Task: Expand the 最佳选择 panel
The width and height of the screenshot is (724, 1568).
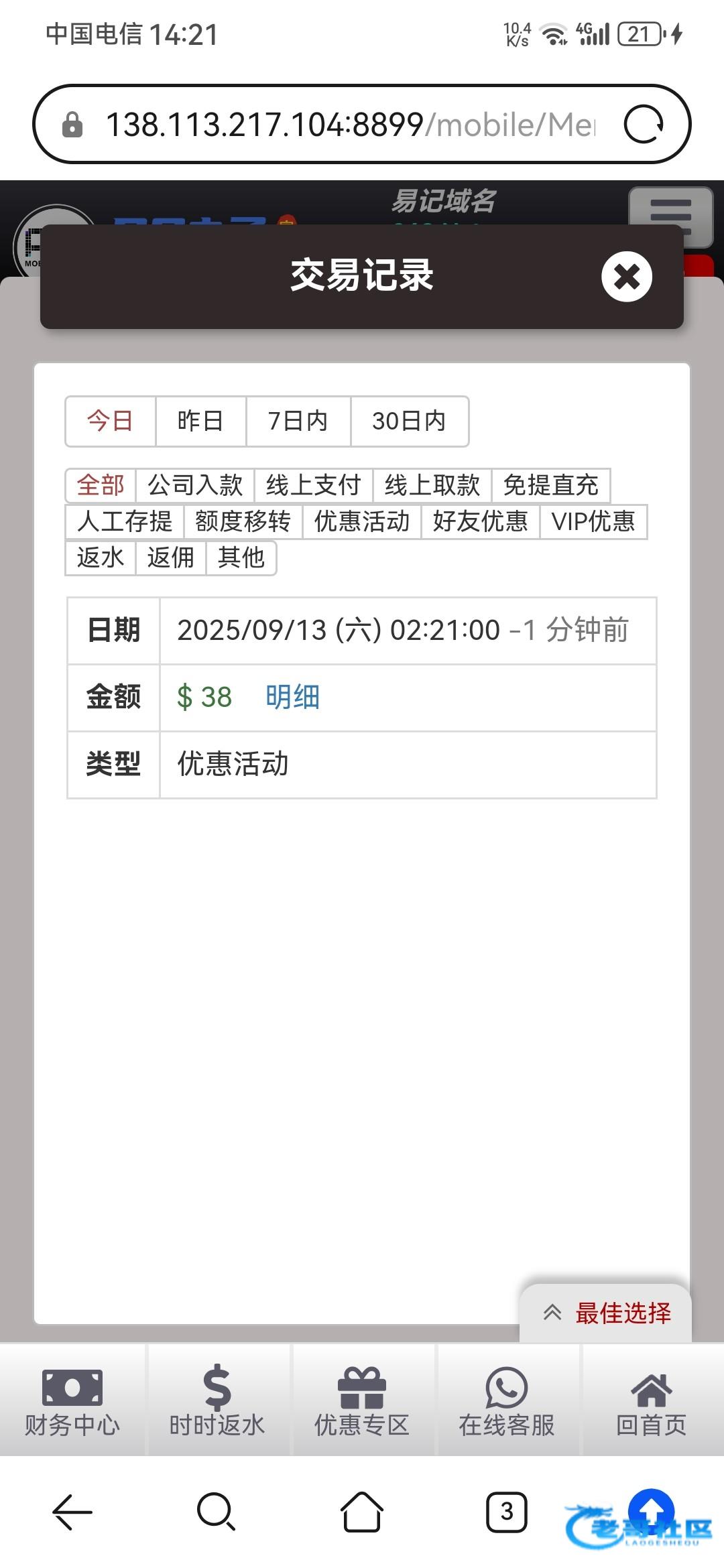Action: [605, 1313]
